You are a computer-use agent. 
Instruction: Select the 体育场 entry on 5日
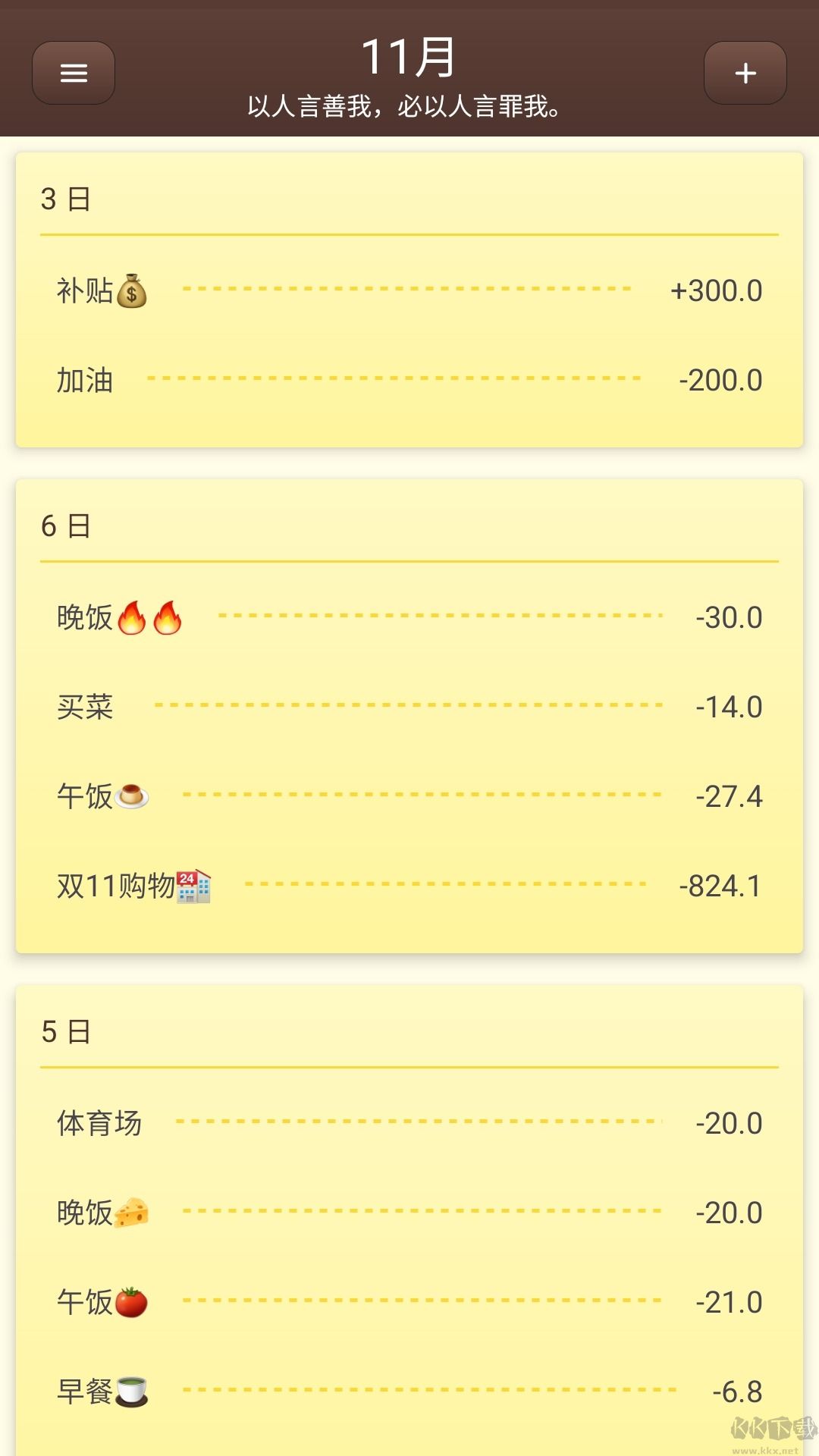(x=409, y=1123)
